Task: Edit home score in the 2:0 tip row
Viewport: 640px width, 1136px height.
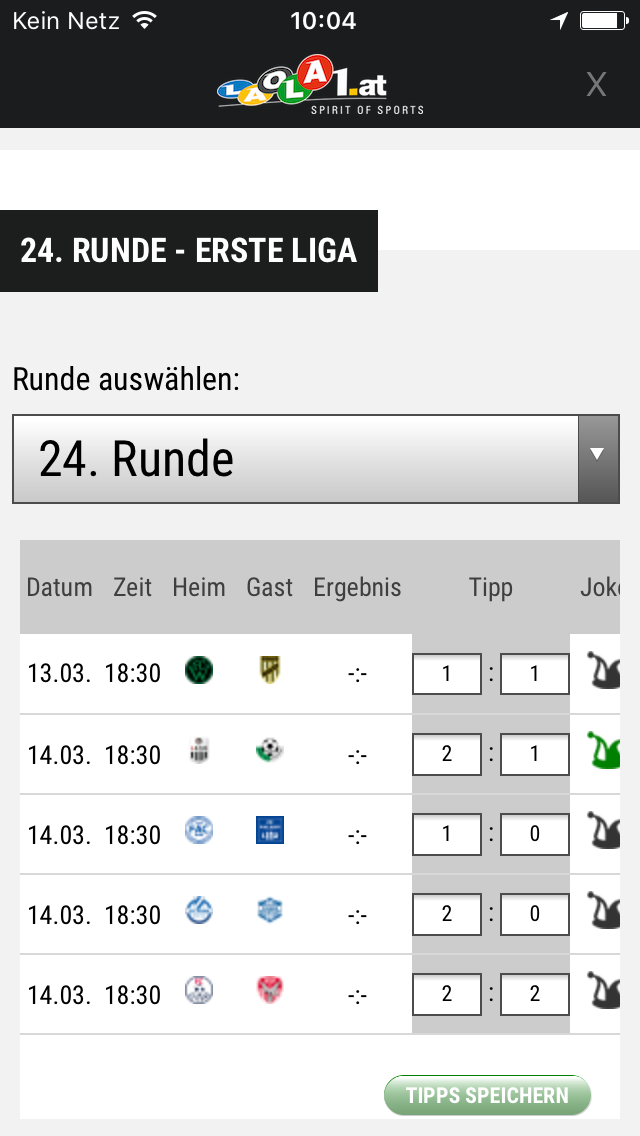Action: [446, 914]
